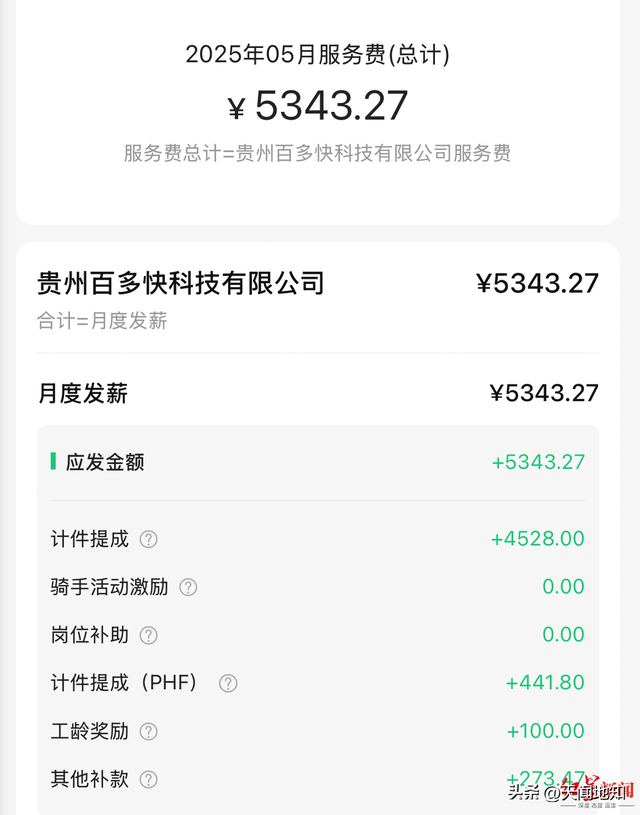Screen dimensions: 640x815
Task: Show info for 岗位补助
Action: [x=148, y=635]
